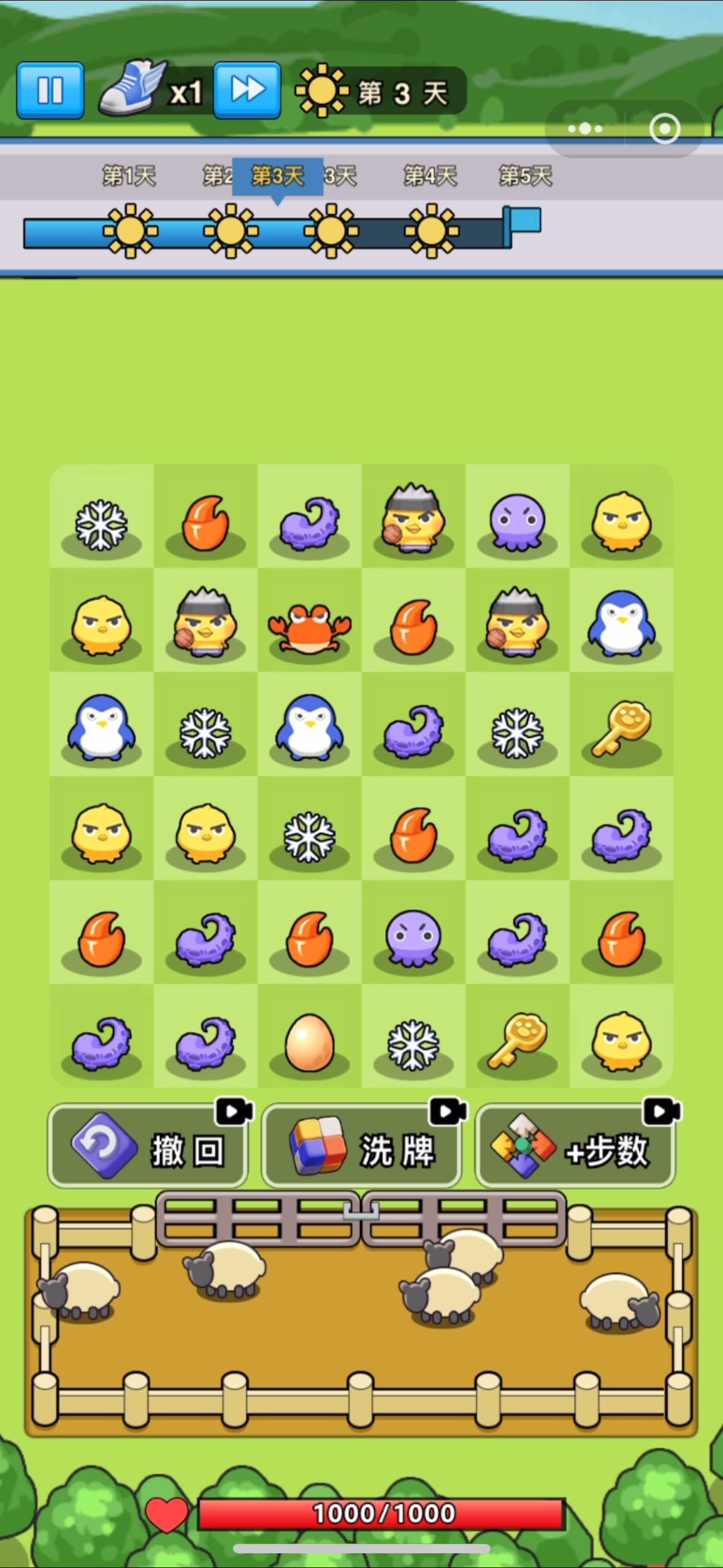Open the mini program more options menu
723x1568 pixels.
point(585,129)
